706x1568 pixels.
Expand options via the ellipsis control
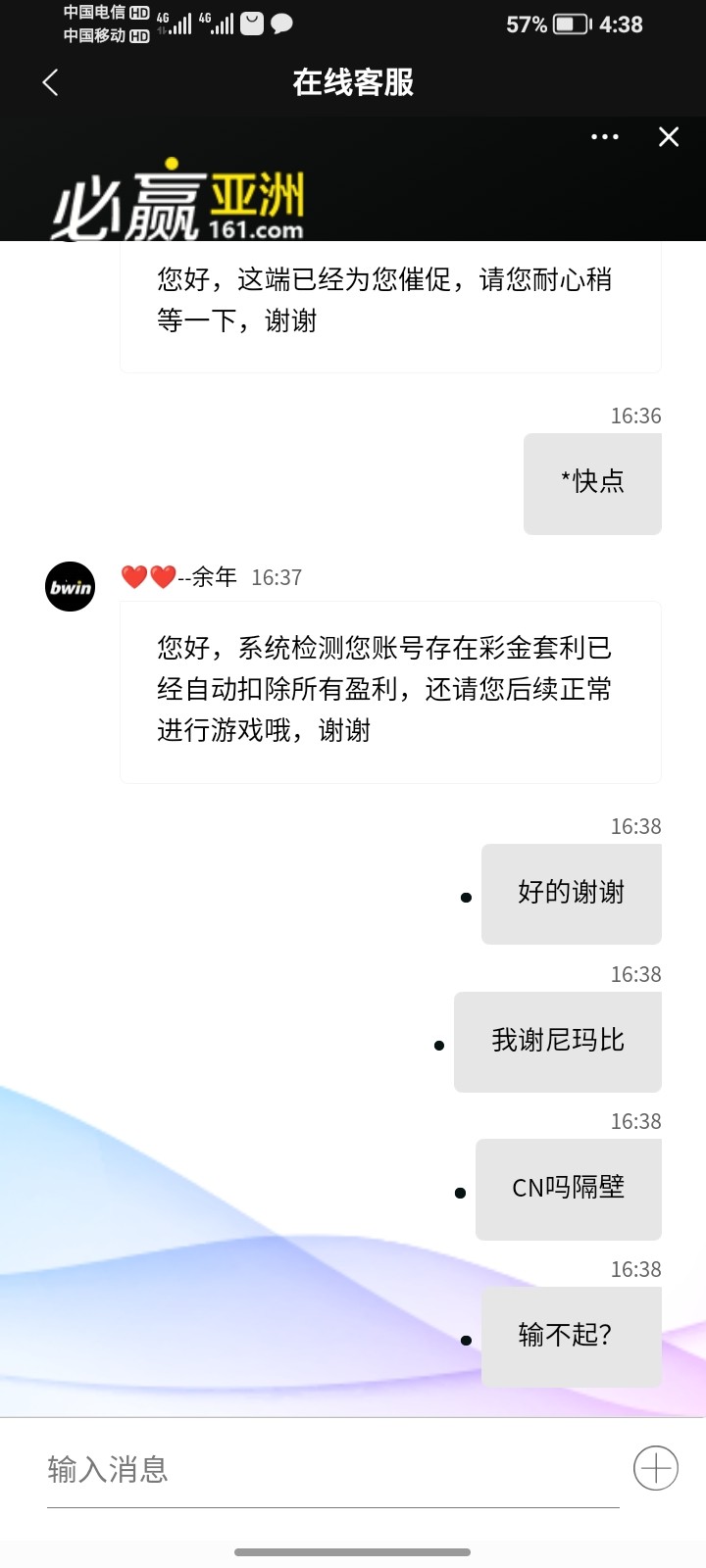coord(605,137)
